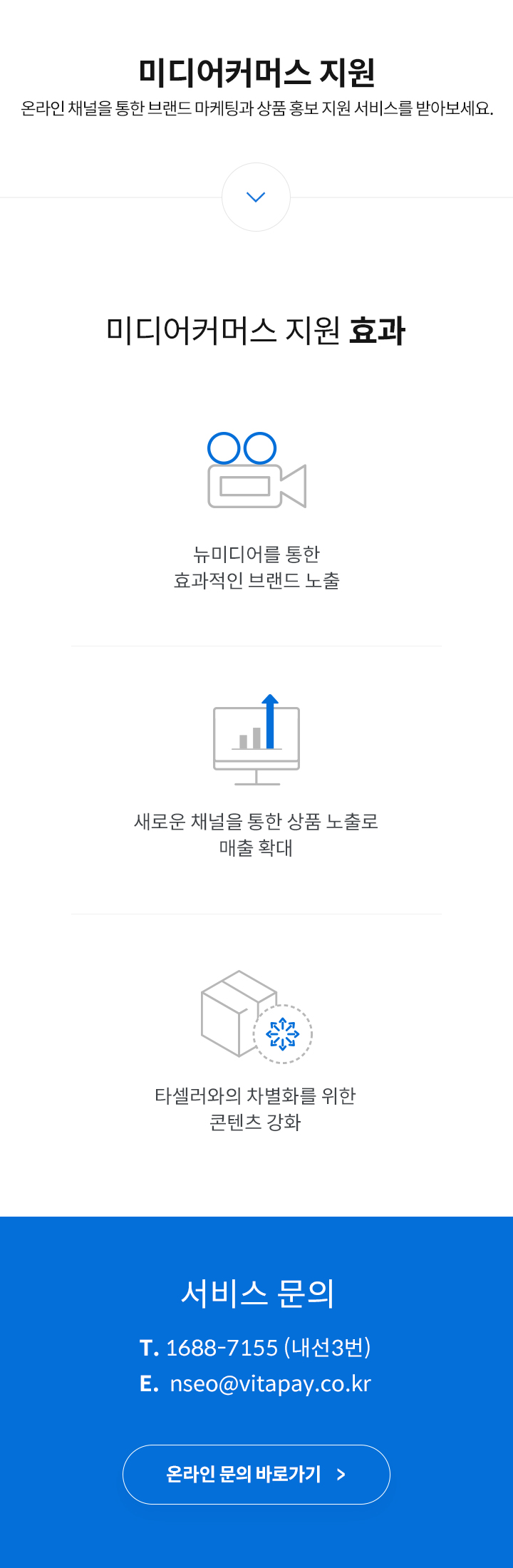
Task: Open 온라인 문의 바로가기 button
Action: point(256,1474)
